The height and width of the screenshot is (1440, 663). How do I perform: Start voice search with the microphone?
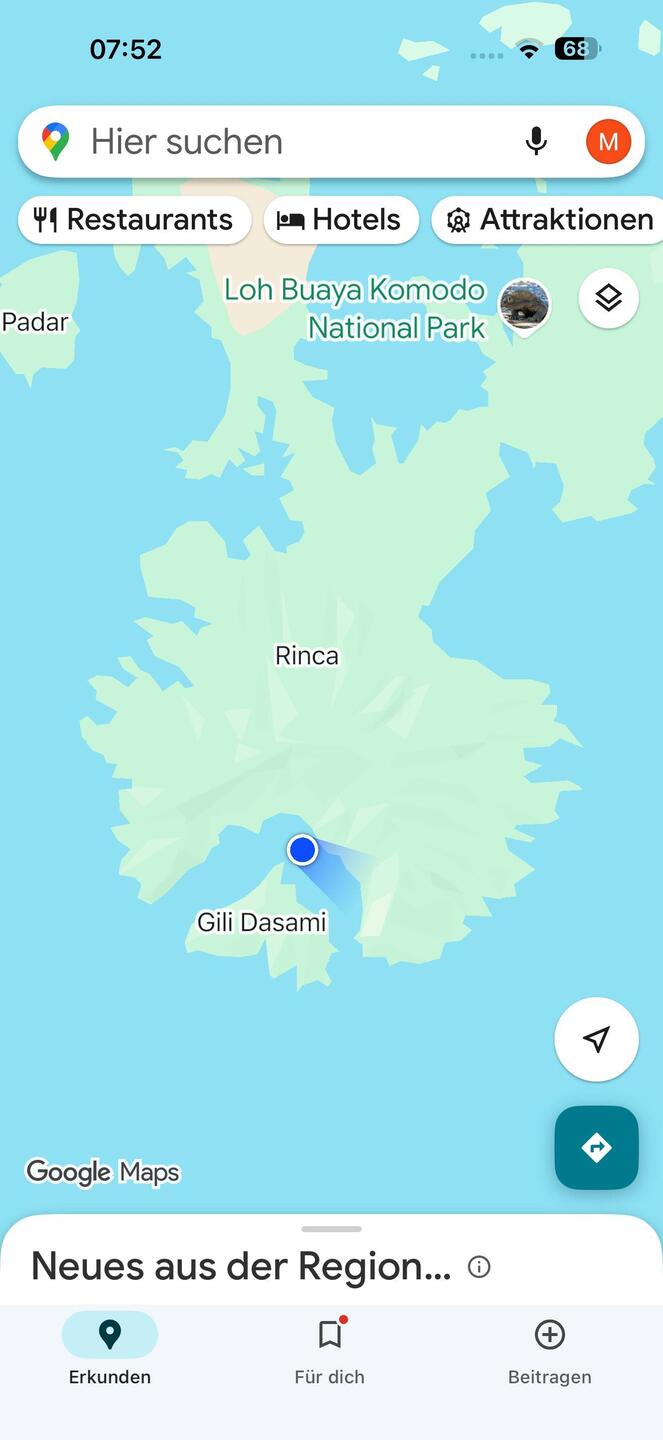536,142
